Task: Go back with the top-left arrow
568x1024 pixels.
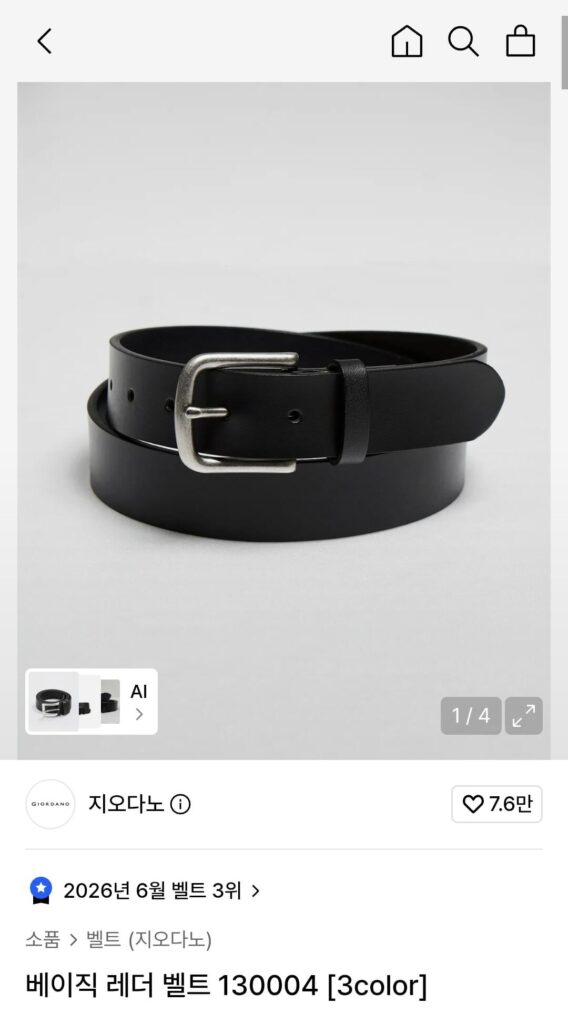Action: 44,41
